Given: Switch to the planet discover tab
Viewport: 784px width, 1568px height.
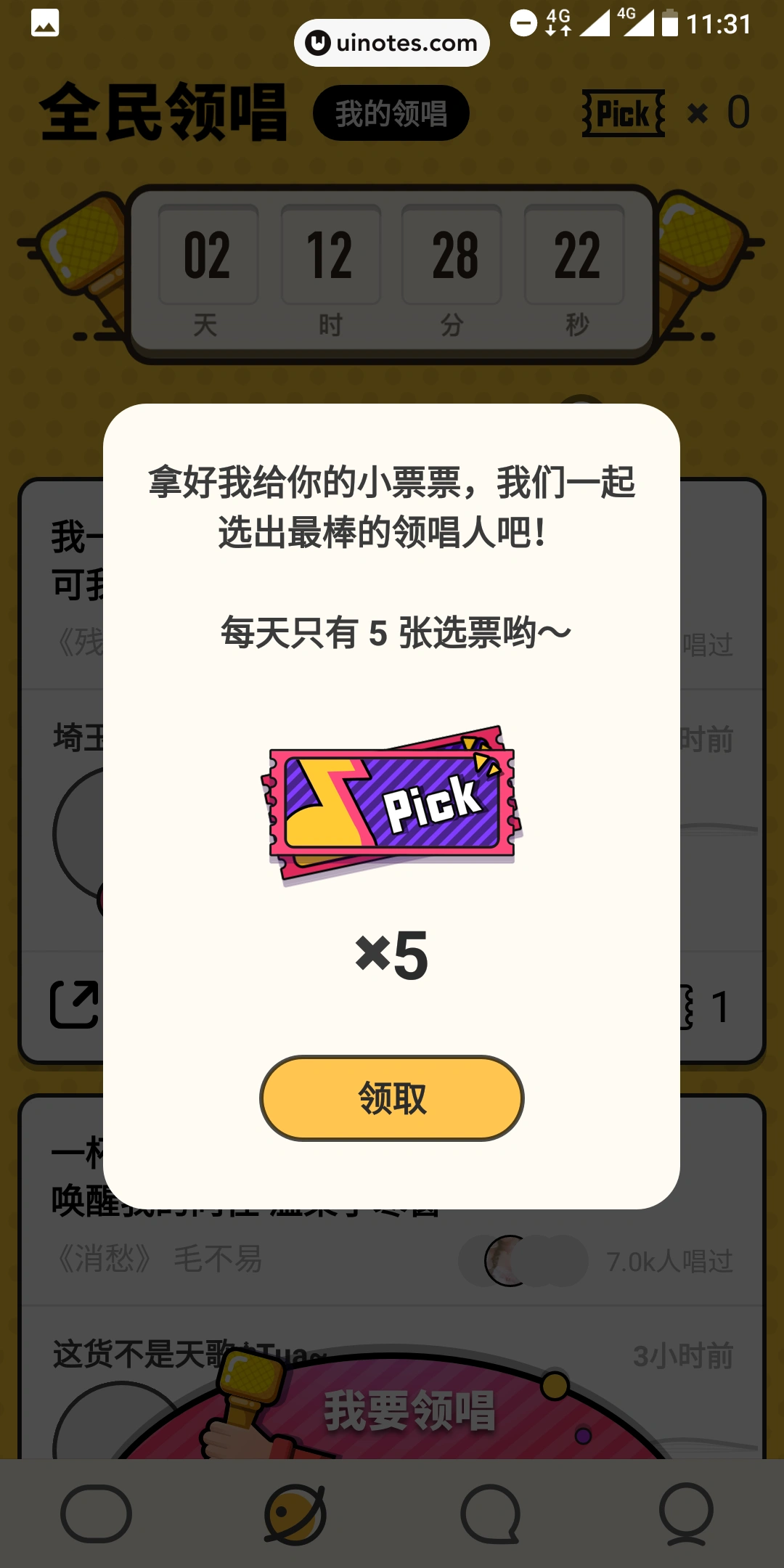Looking at the screenshot, I should click(x=294, y=1514).
